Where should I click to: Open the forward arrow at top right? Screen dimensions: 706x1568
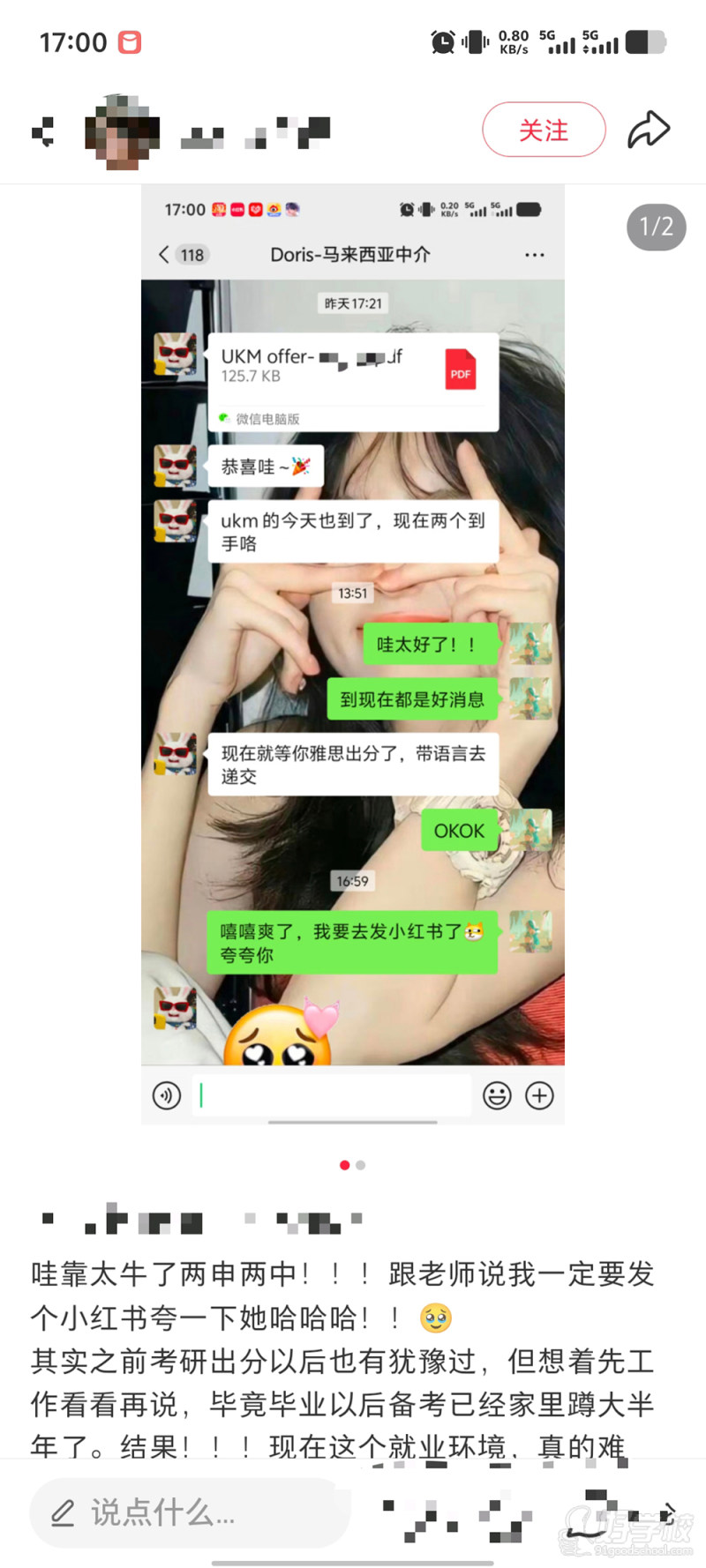(x=649, y=129)
